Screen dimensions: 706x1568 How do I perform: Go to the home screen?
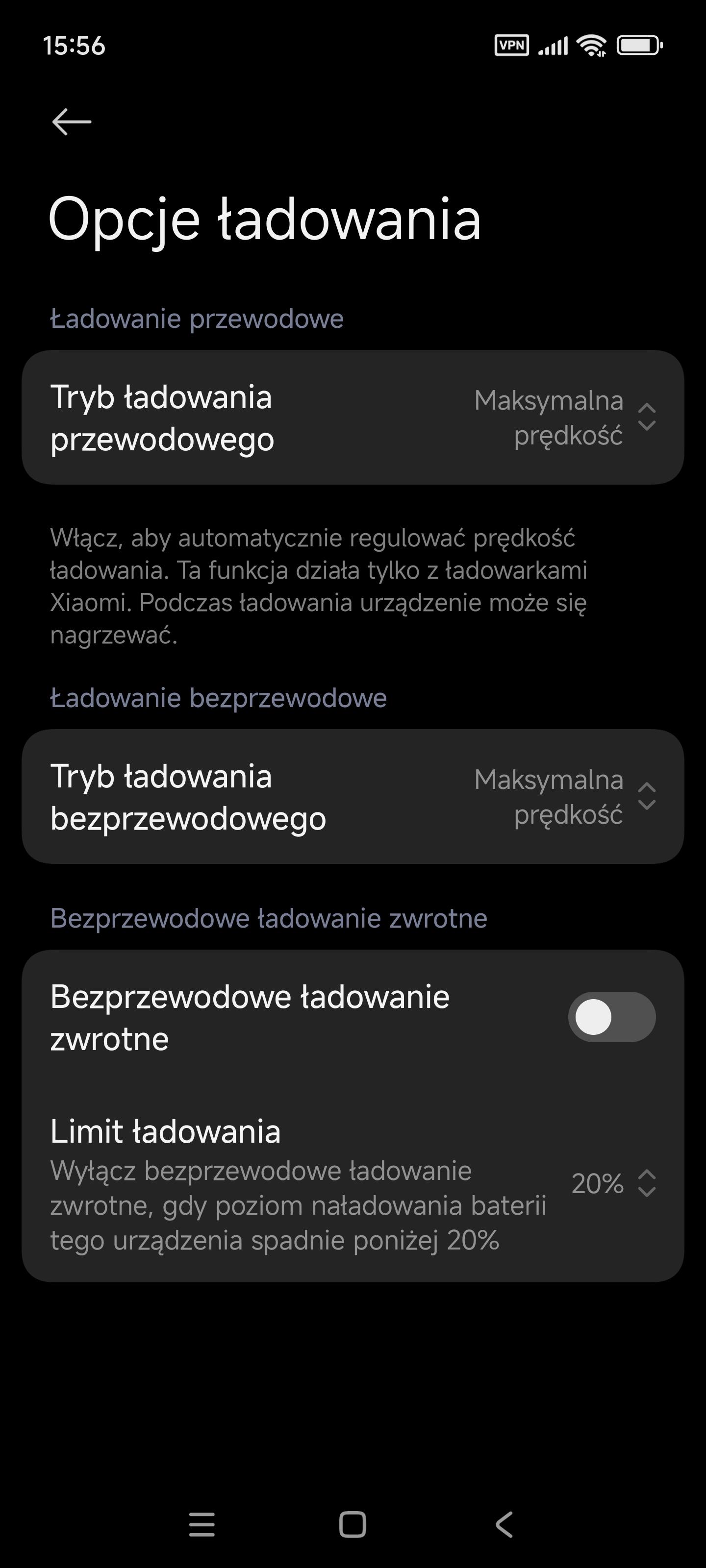[352, 1525]
